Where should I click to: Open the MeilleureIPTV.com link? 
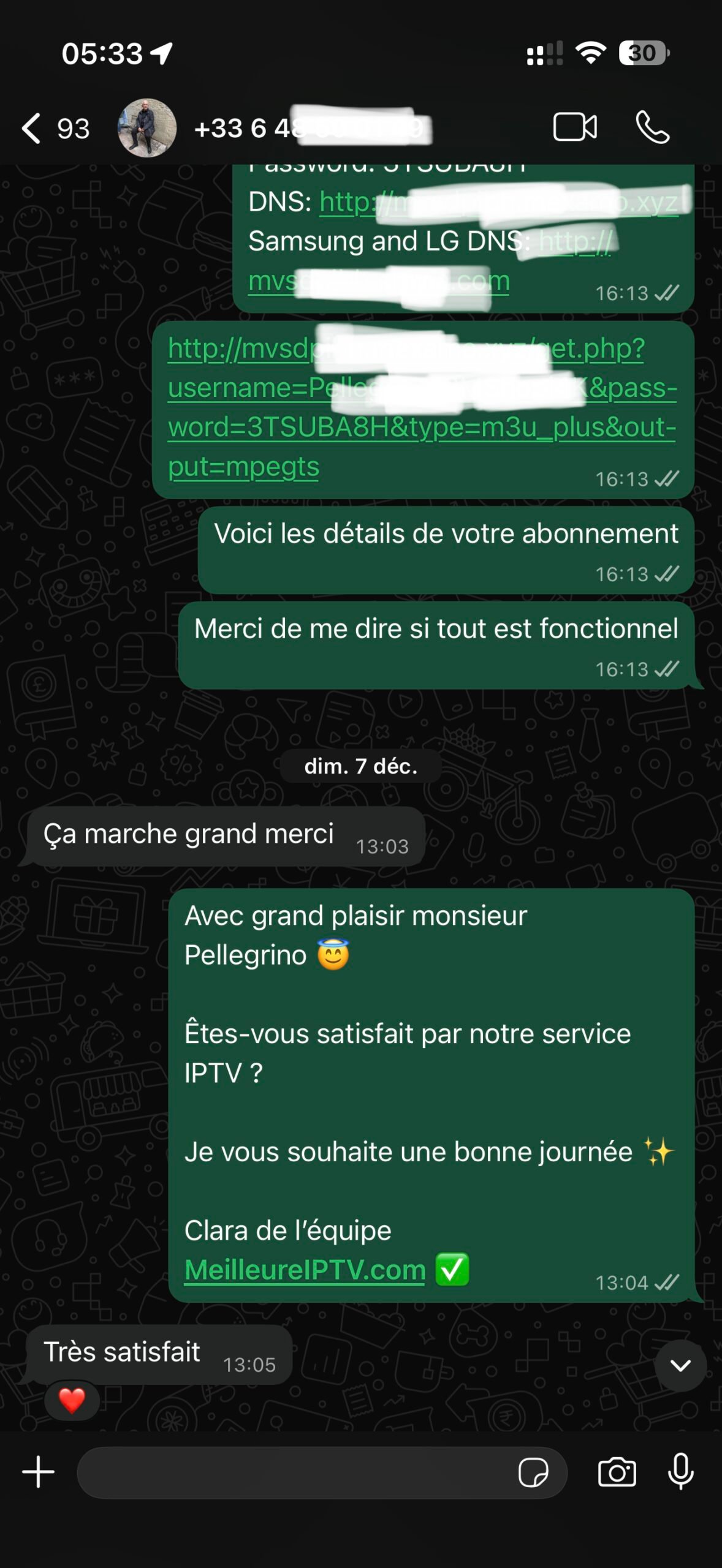(305, 1270)
